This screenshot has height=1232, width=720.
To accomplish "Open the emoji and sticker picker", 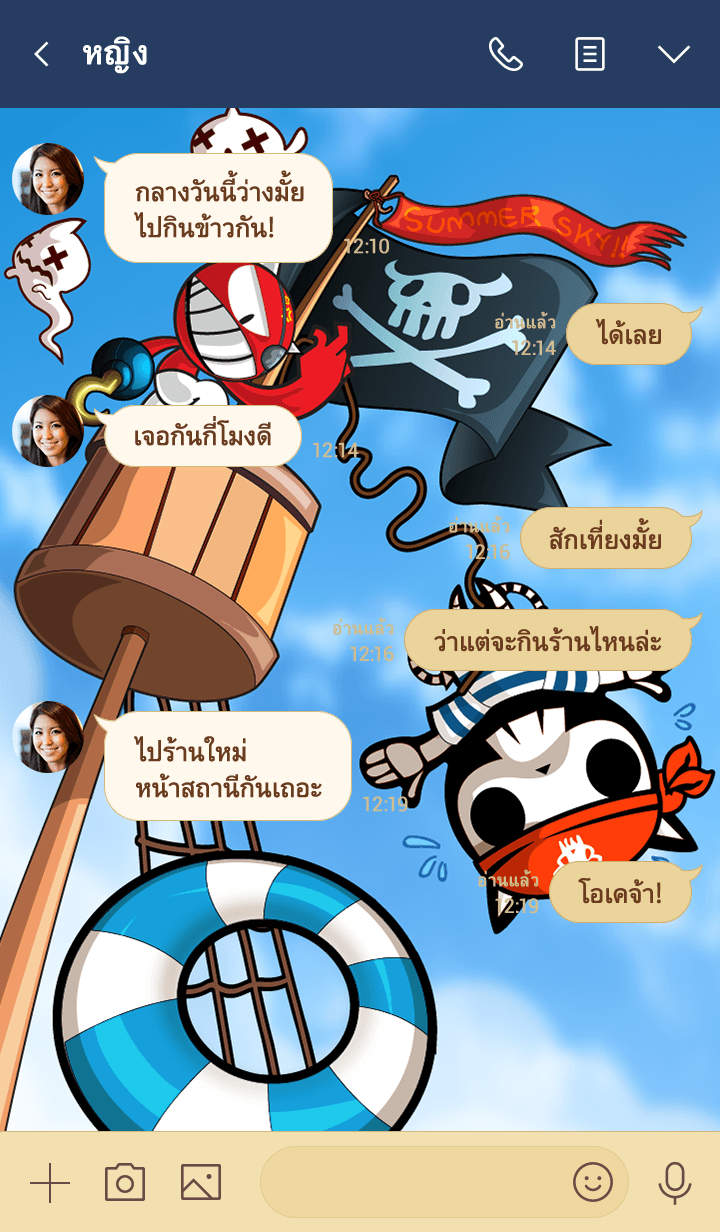I will [x=592, y=1183].
